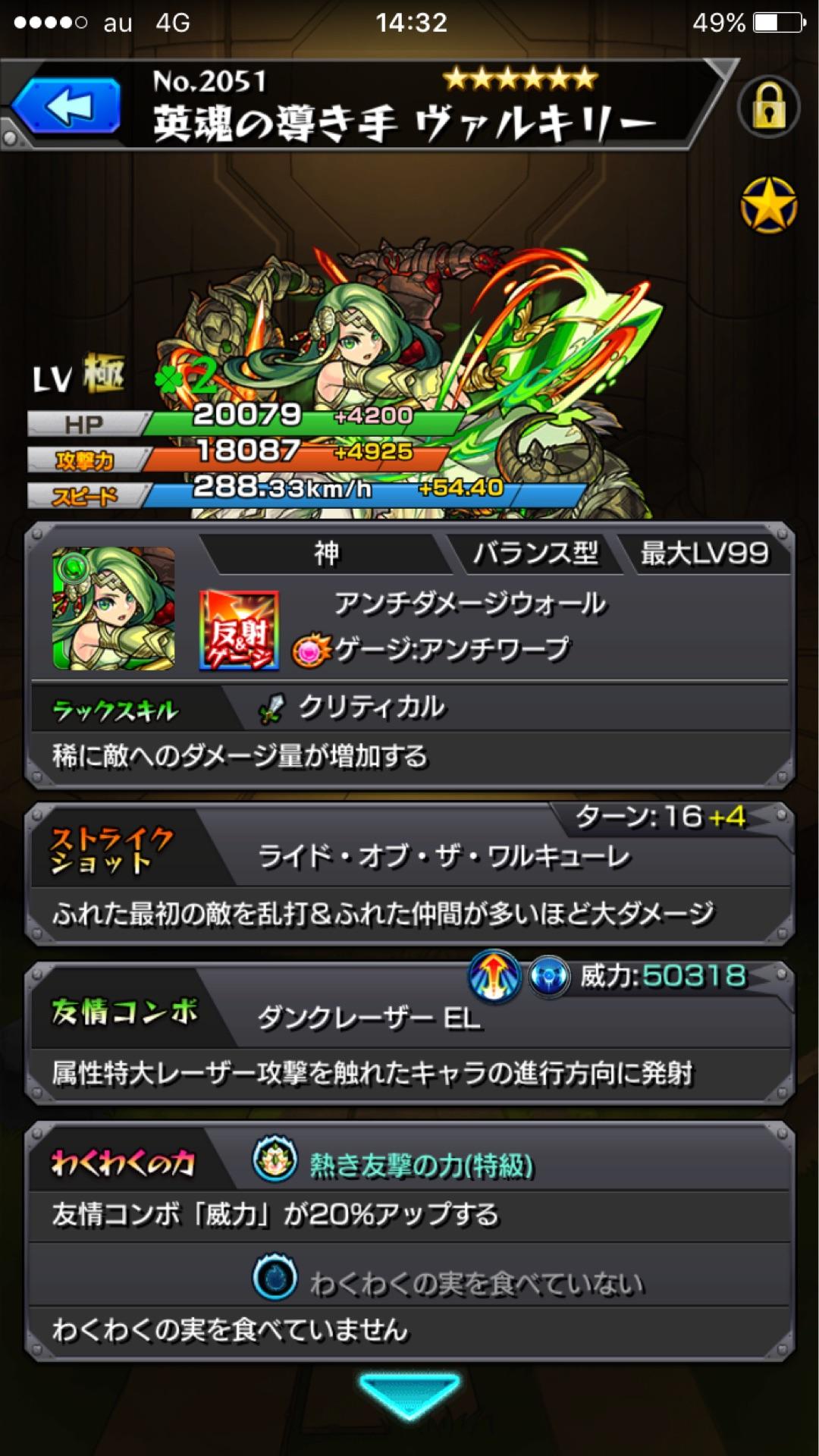Toggle the lock icon for this monster
This screenshot has height=1456, width=819.
(x=768, y=107)
